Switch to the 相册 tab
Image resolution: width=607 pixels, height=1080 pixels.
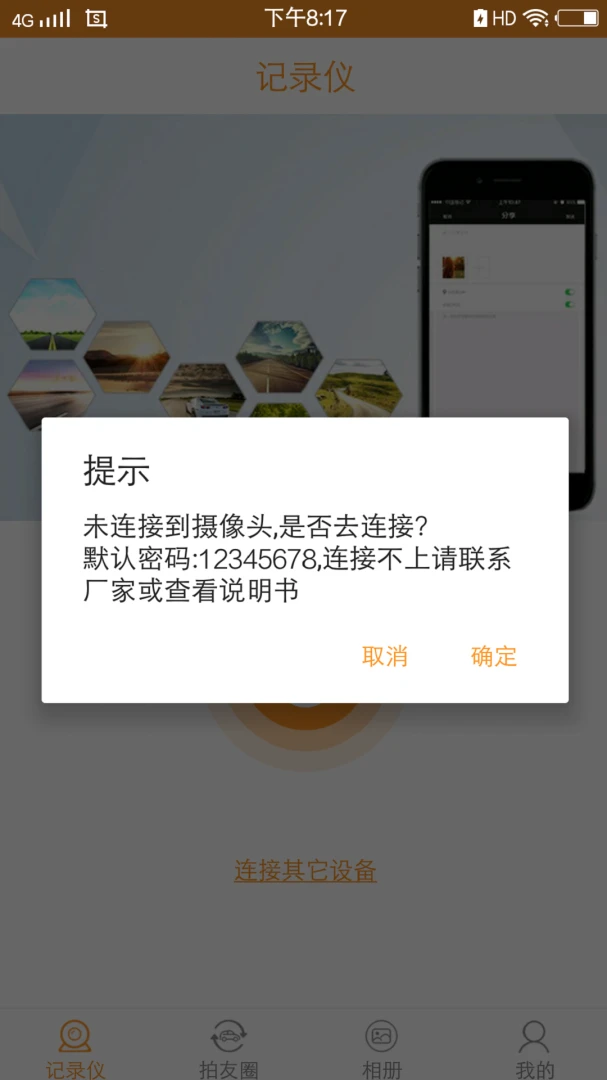pyautogui.click(x=381, y=1049)
